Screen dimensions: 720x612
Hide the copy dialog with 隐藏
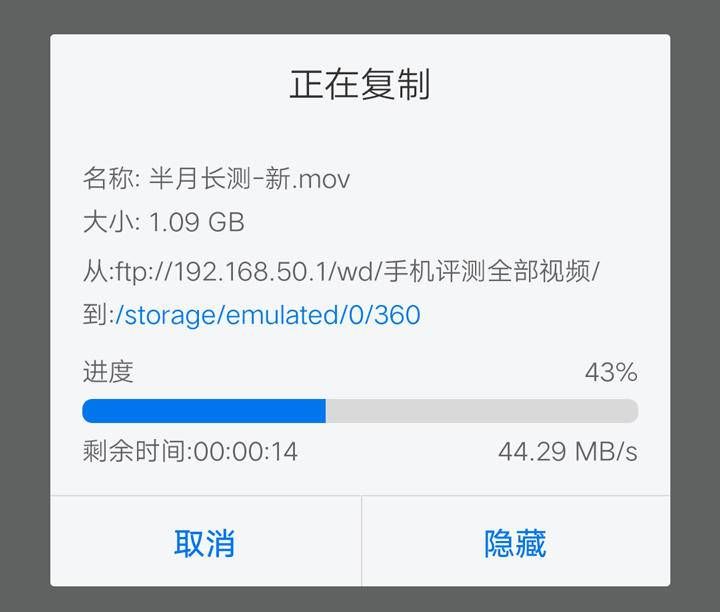515,543
